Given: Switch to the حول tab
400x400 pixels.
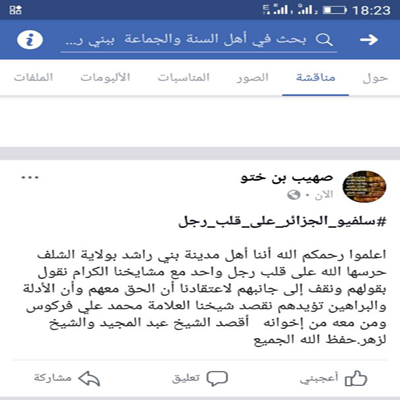Looking at the screenshot, I should click(375, 78).
